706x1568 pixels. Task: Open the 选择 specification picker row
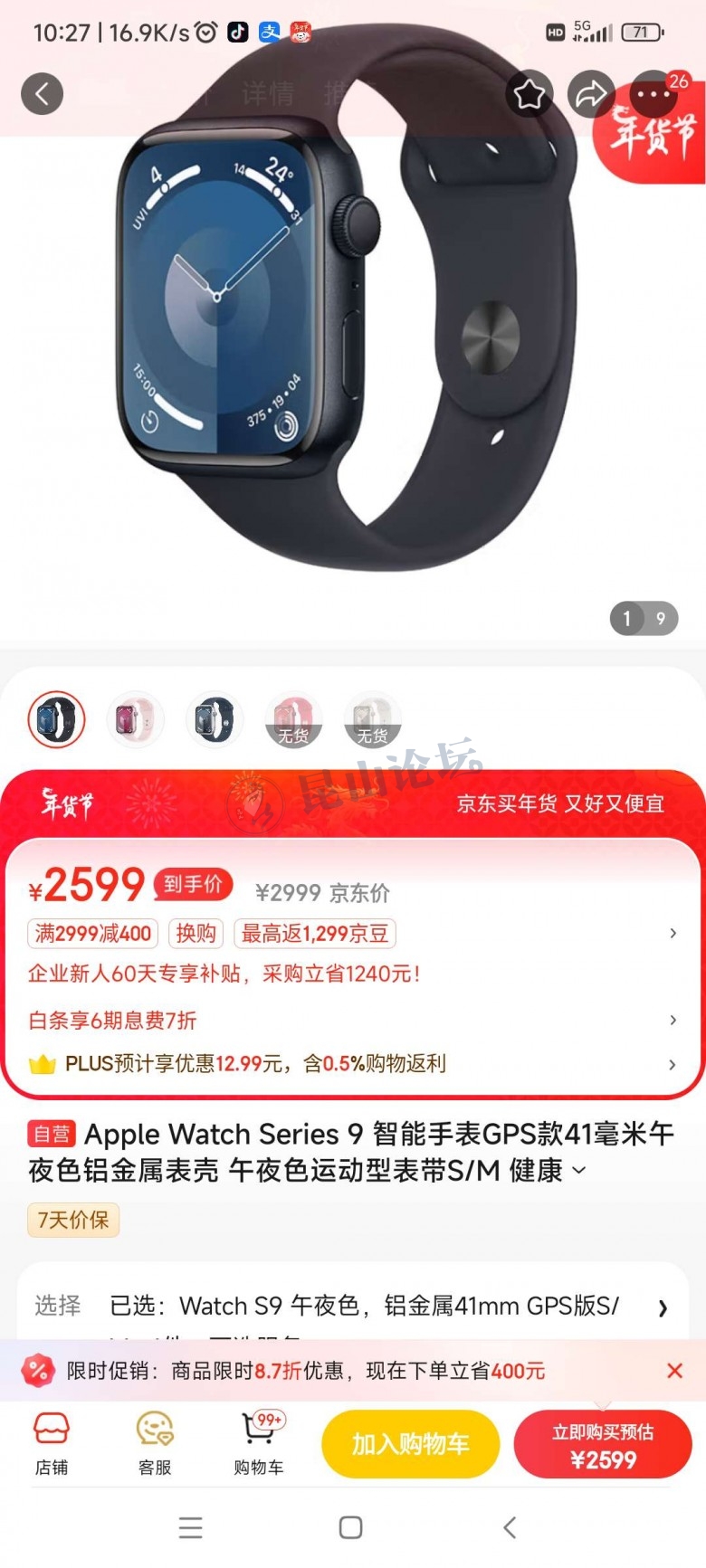click(x=353, y=1307)
